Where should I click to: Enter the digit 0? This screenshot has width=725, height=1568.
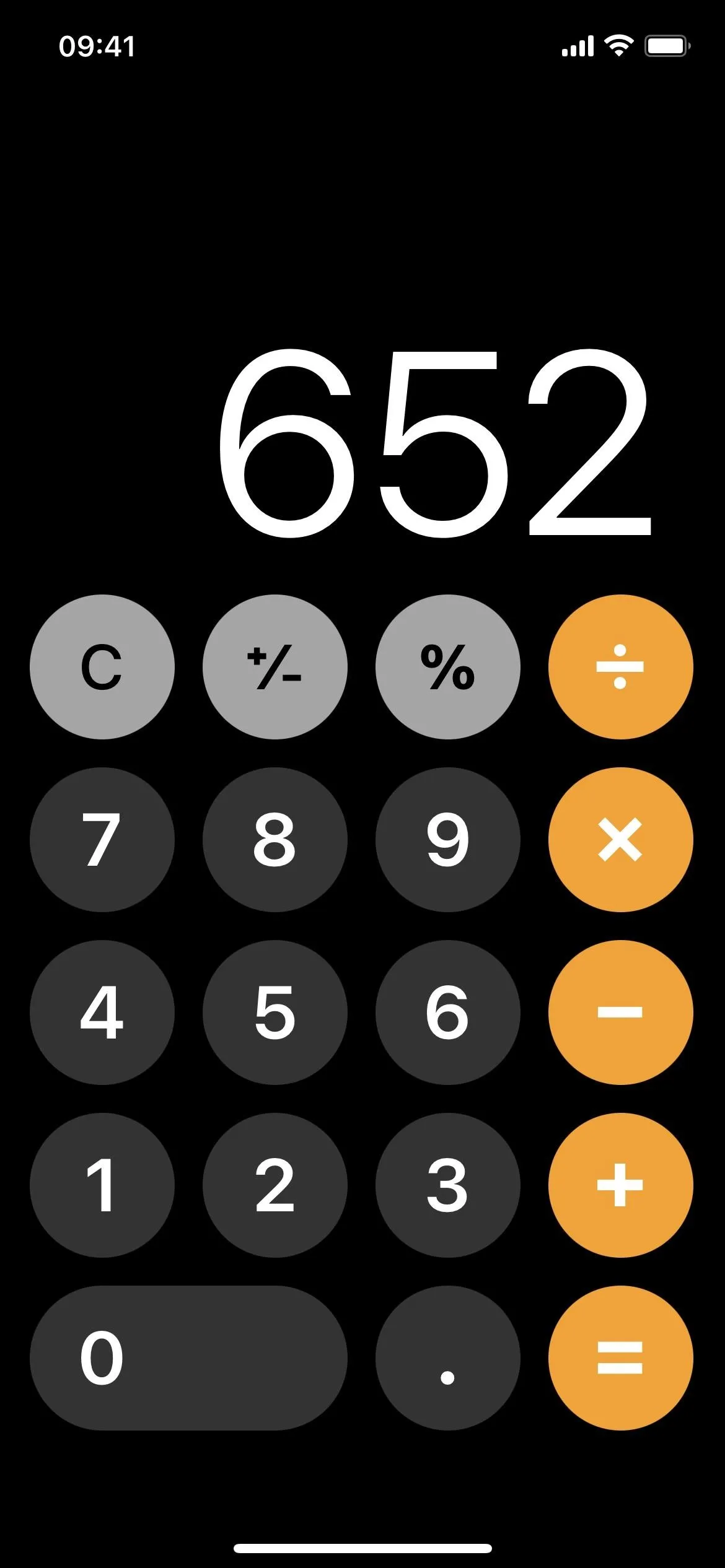click(188, 1358)
